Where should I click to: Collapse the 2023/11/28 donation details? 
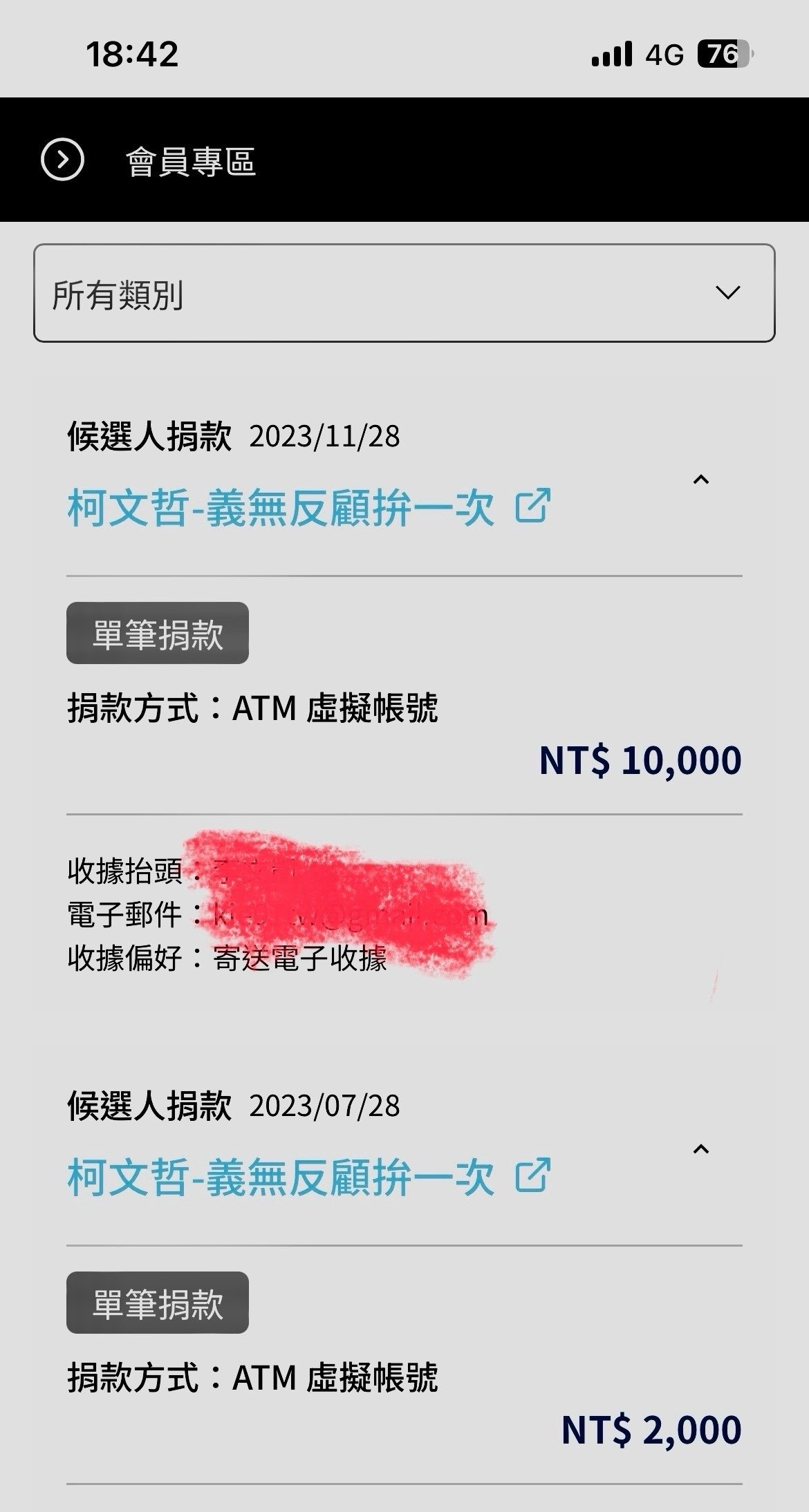coord(700,480)
